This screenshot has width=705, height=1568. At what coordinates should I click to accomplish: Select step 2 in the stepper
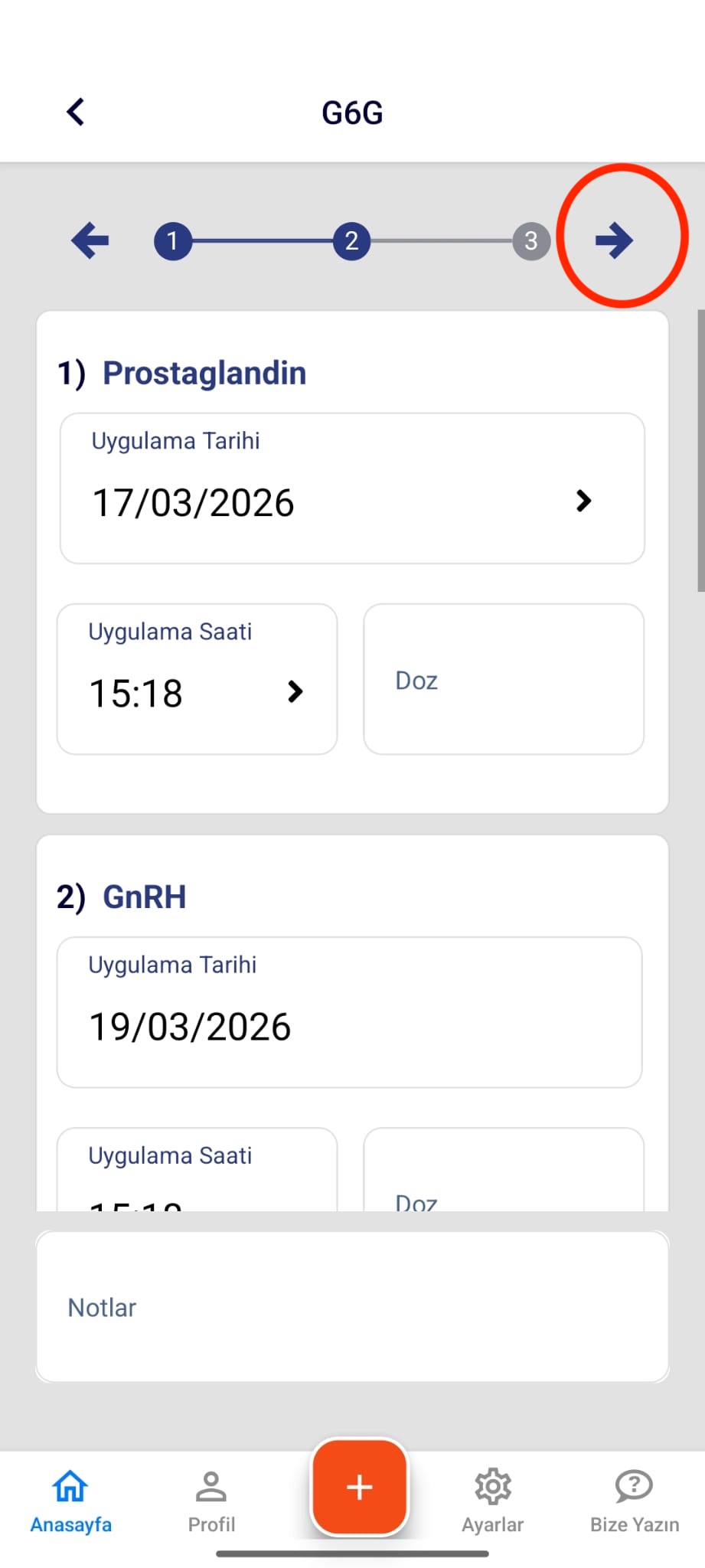(x=351, y=241)
